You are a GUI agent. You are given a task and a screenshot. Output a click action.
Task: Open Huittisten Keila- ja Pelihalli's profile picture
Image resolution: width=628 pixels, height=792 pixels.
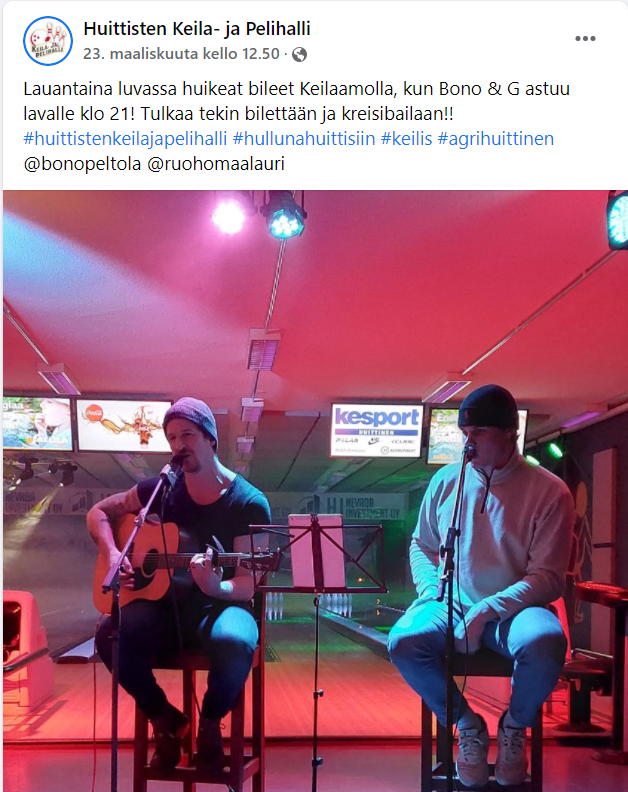(47, 41)
